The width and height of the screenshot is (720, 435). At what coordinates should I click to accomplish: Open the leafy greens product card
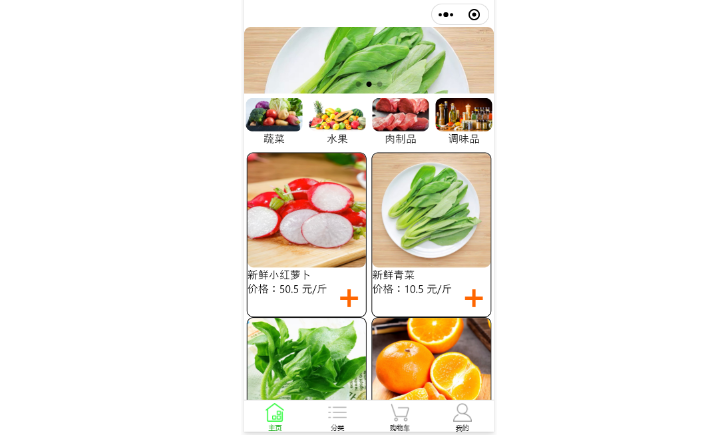pyautogui.click(x=306, y=360)
